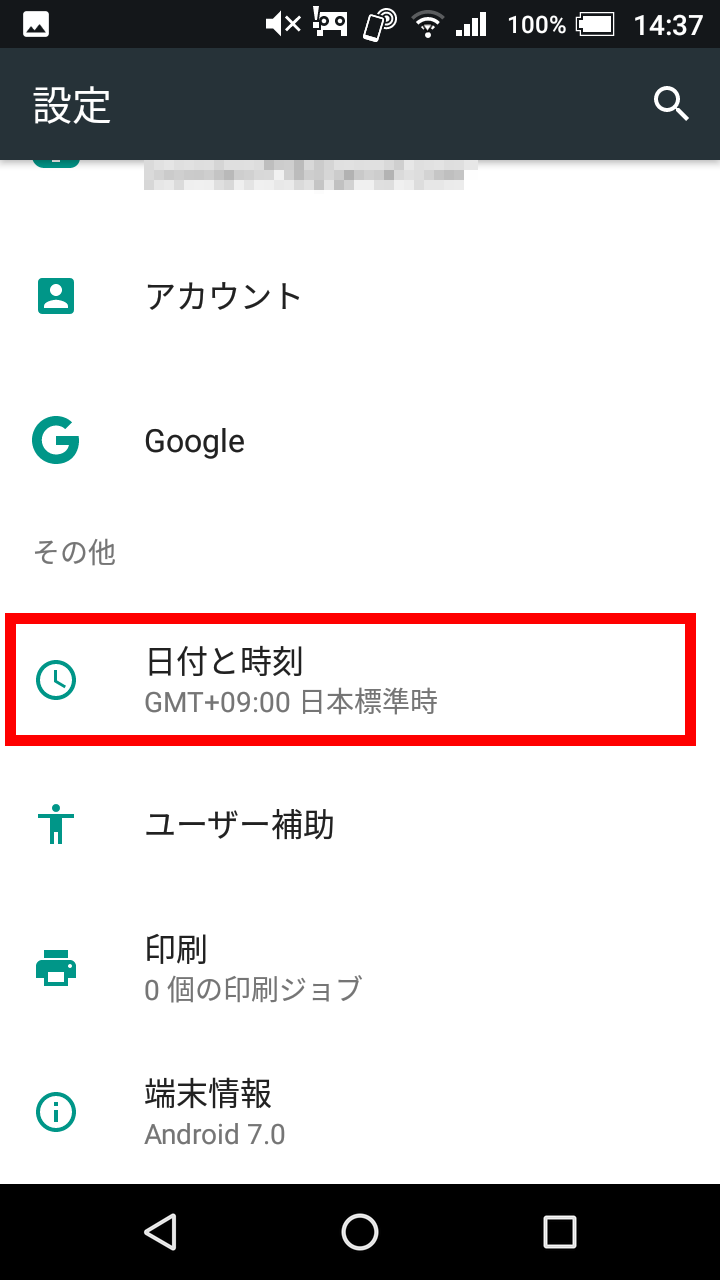The image size is (720, 1280).
Task: Open 端末情報 about device
Action: pyautogui.click(x=360, y=1112)
